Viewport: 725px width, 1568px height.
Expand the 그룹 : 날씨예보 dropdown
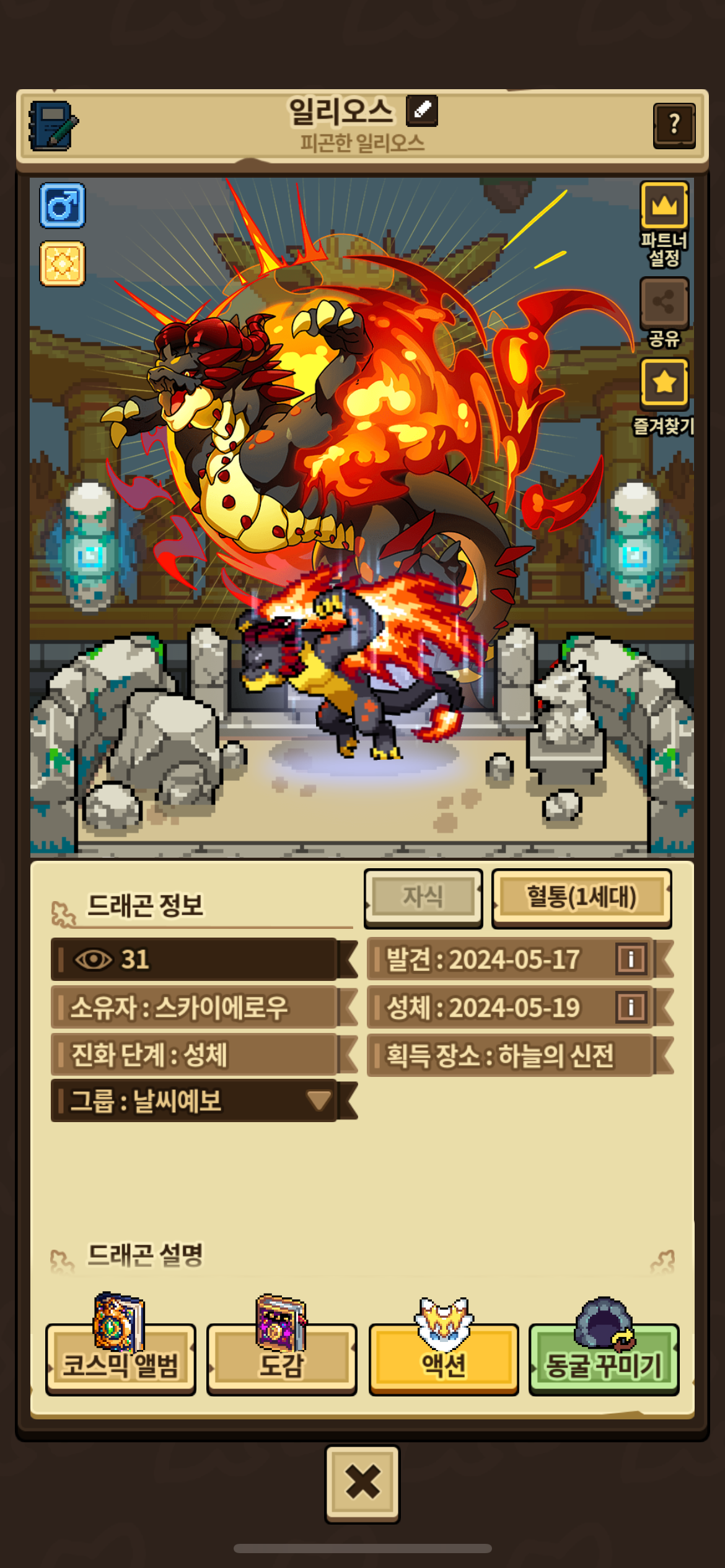coord(319,1100)
